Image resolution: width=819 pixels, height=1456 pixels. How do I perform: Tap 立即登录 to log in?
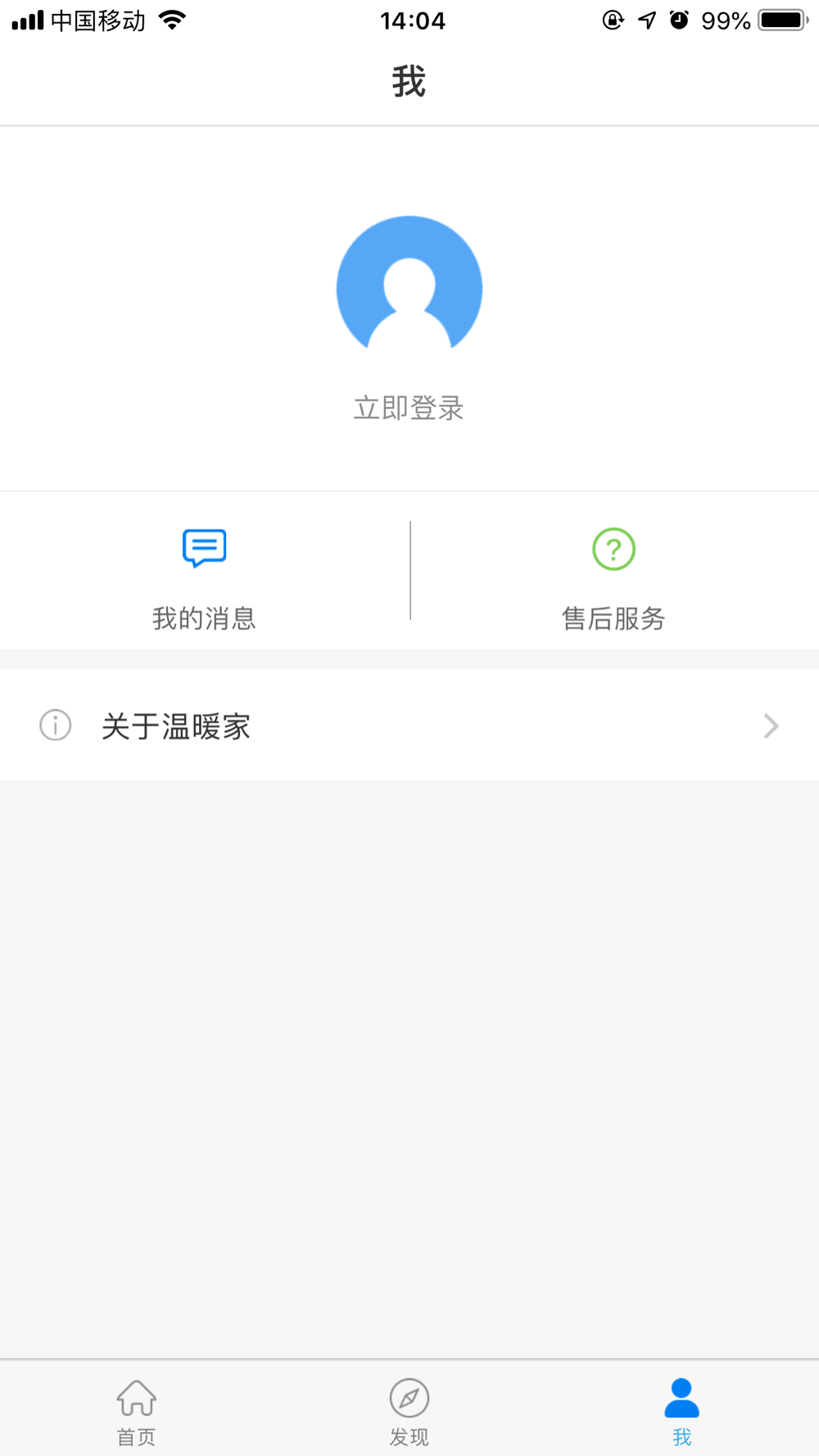[409, 408]
